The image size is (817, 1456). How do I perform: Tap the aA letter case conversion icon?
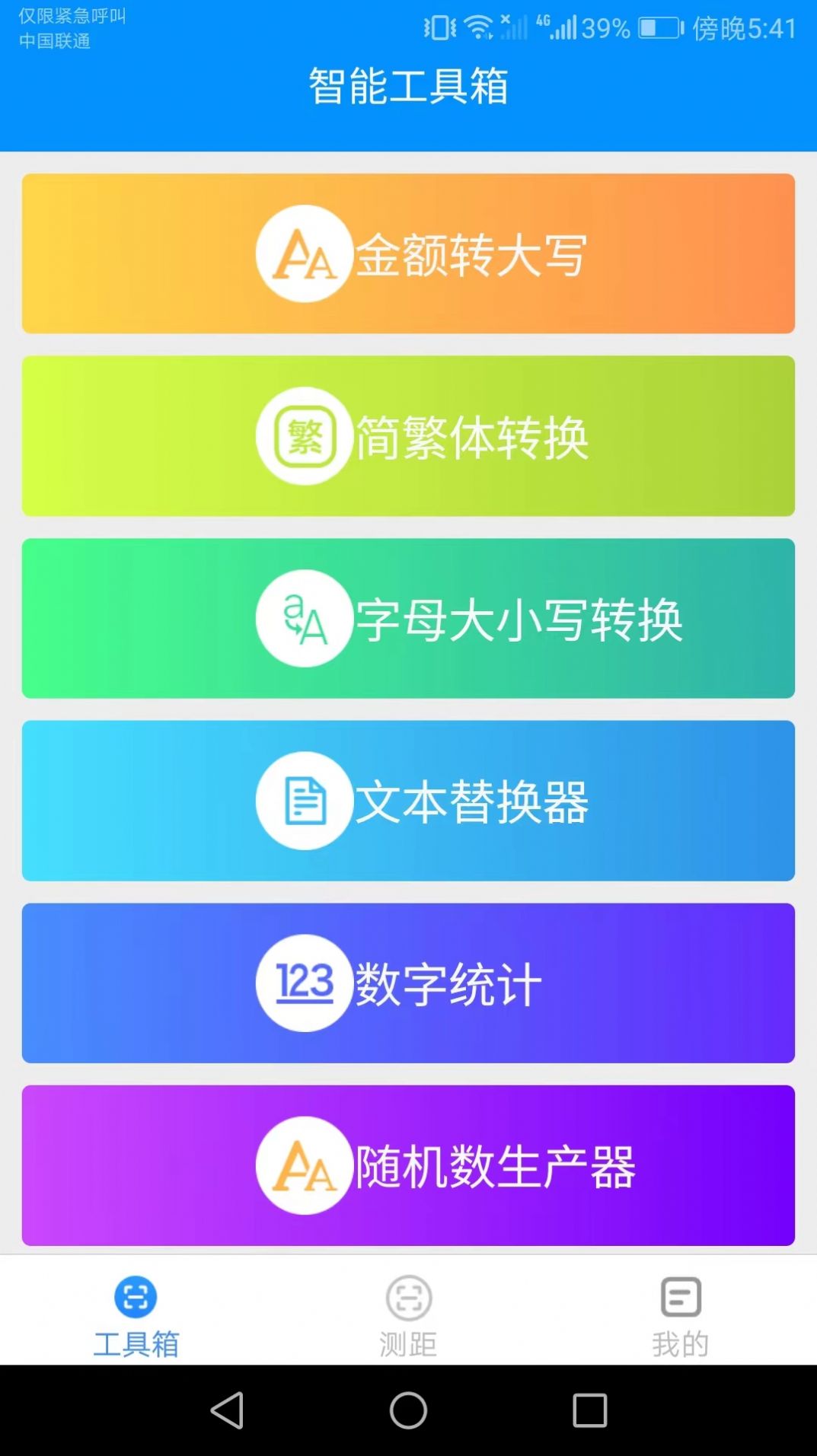click(304, 620)
